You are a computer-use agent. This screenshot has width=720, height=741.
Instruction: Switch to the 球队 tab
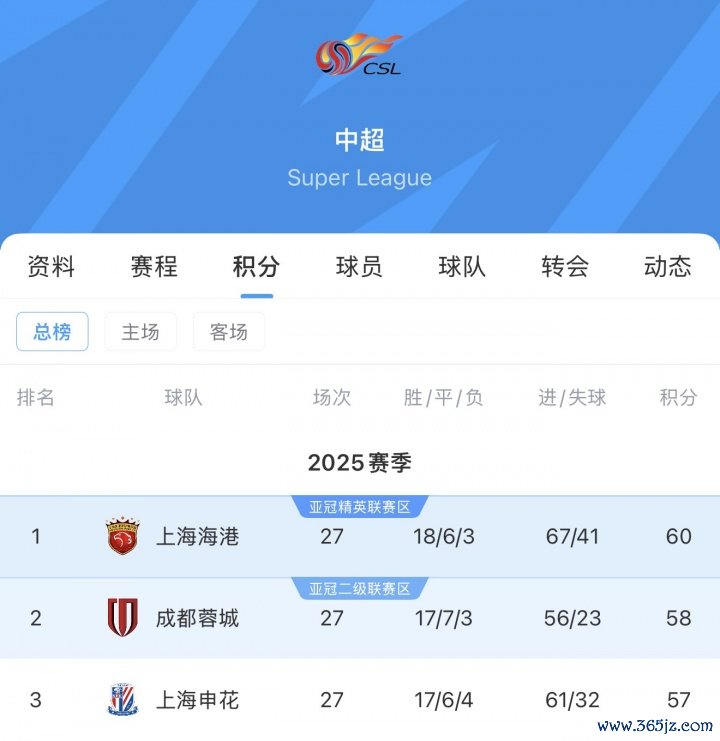coord(462,266)
